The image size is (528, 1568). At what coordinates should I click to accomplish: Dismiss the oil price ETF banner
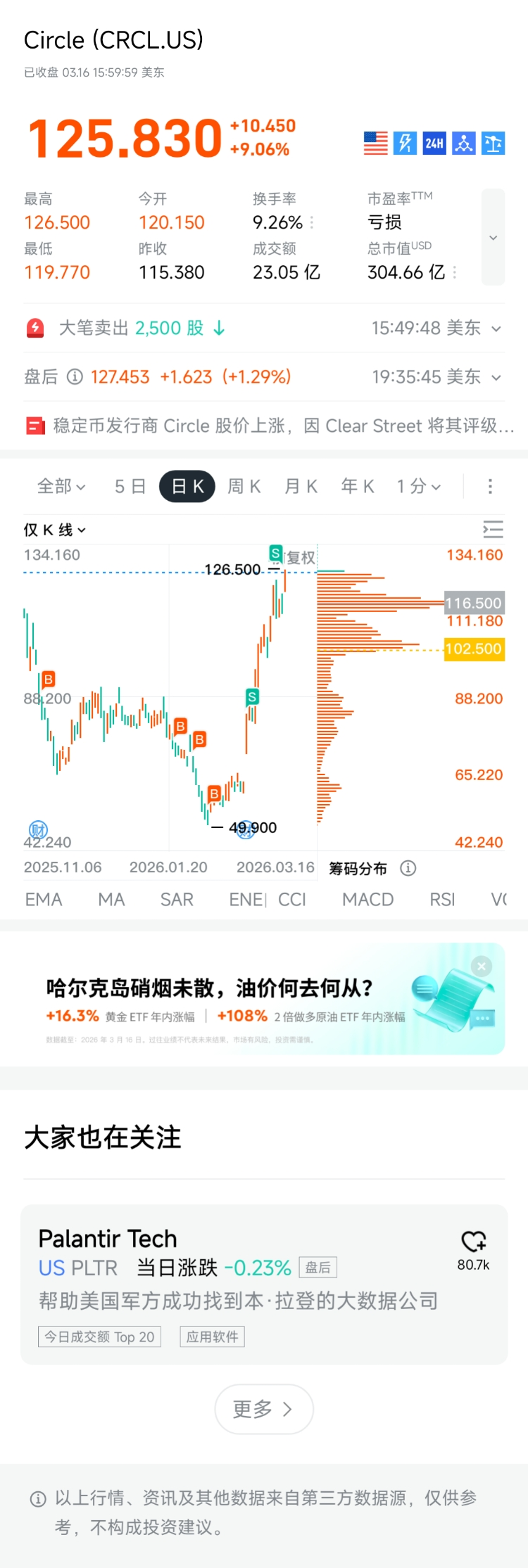(482, 967)
